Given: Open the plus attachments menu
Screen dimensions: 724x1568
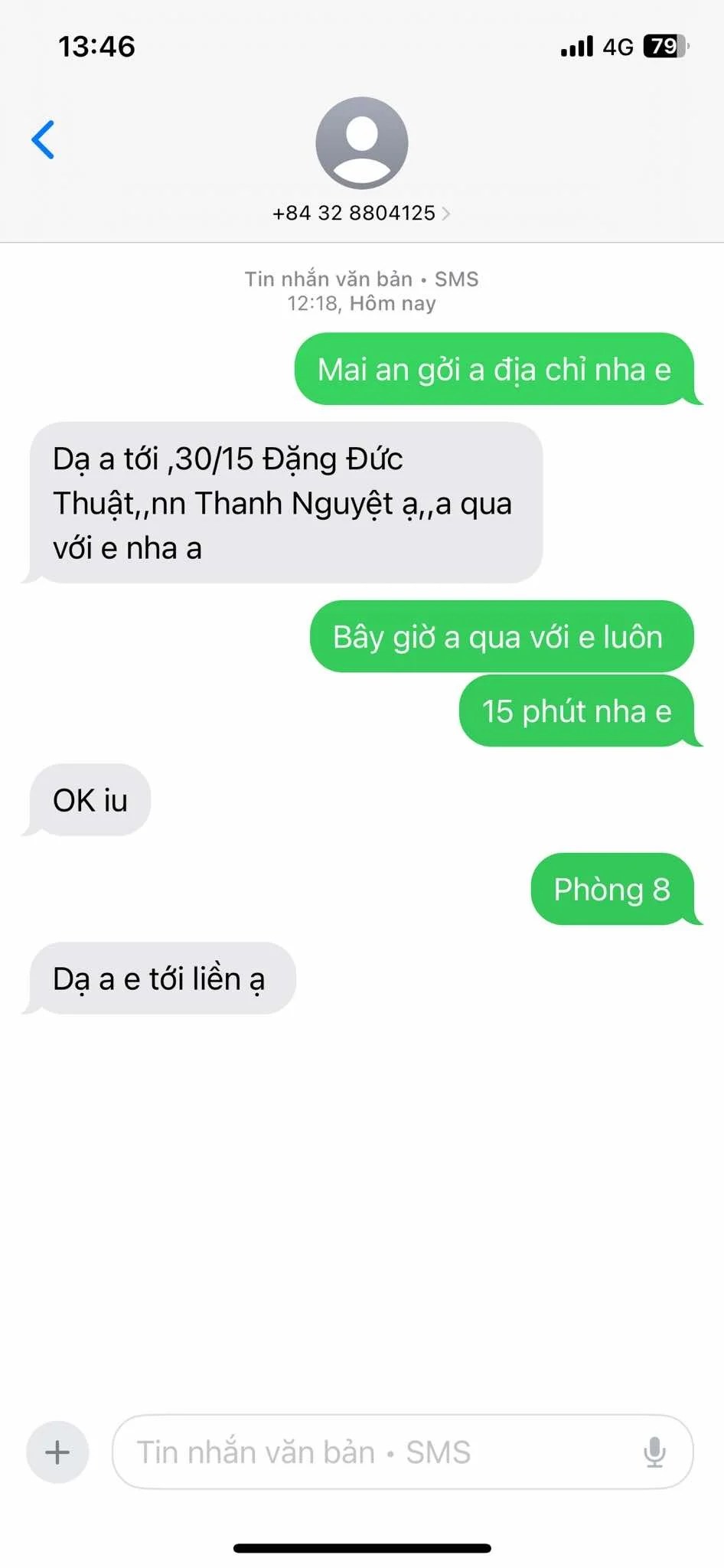Looking at the screenshot, I should (57, 1452).
